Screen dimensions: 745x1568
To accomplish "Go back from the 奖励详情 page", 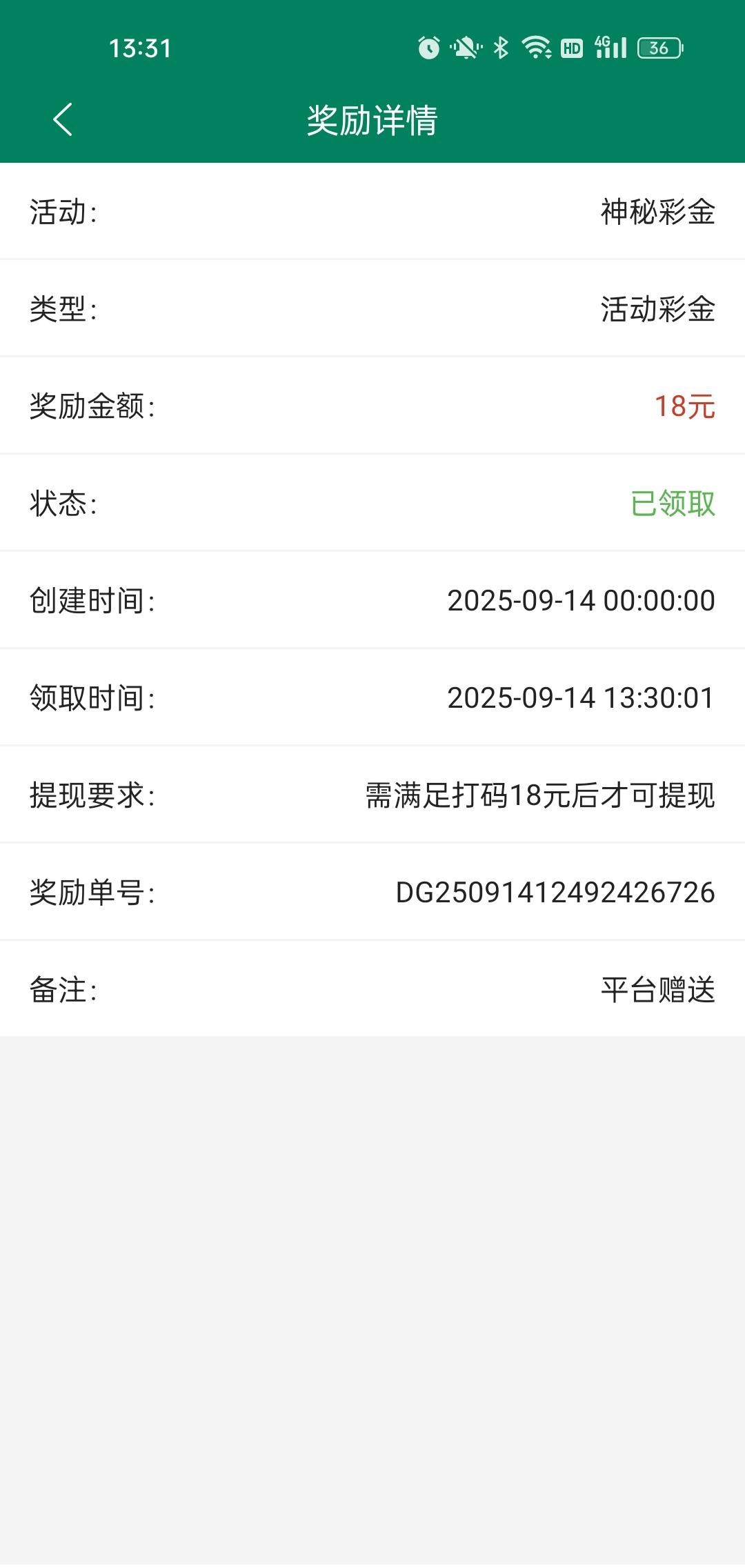I will pos(63,120).
